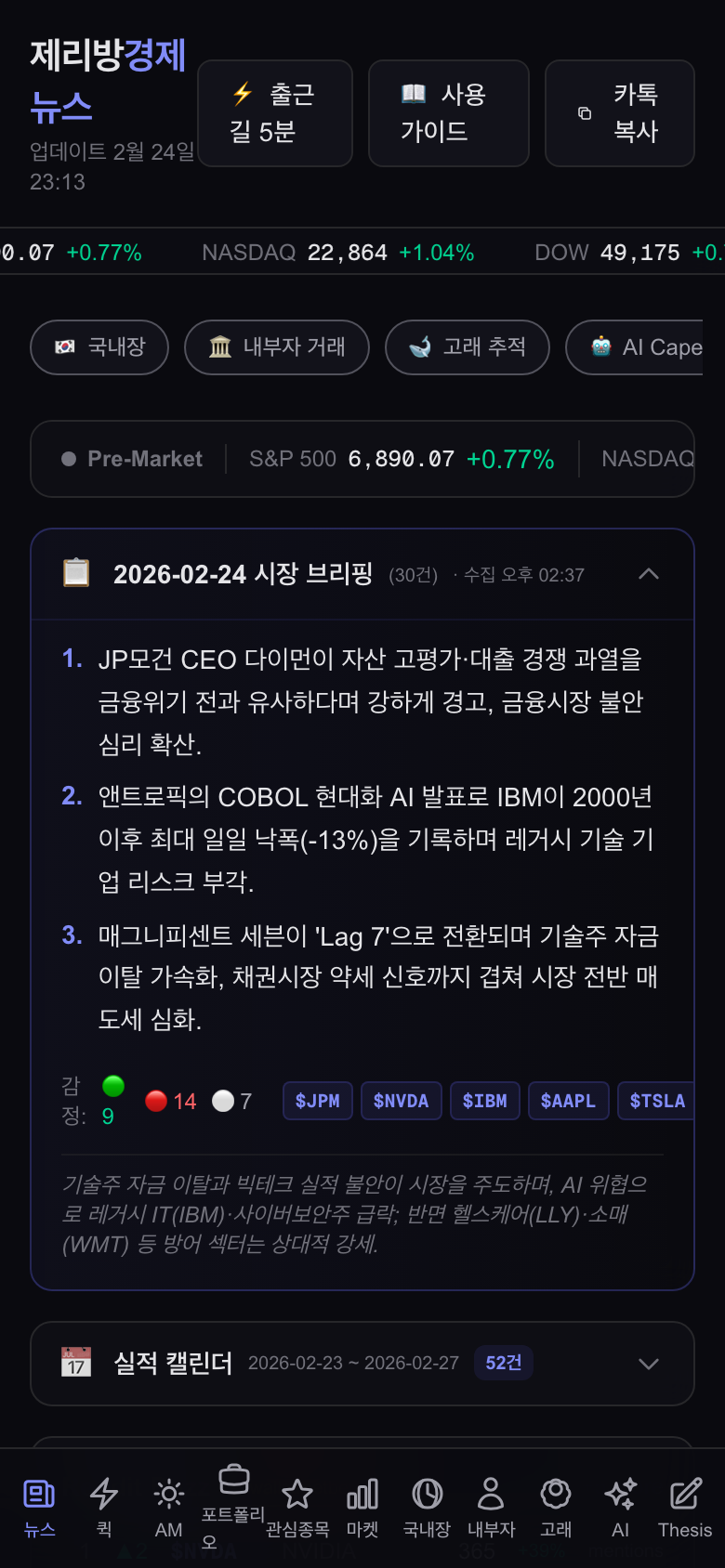
Task: Toggle the 고래 추적 filter chip
Action: coord(468,347)
